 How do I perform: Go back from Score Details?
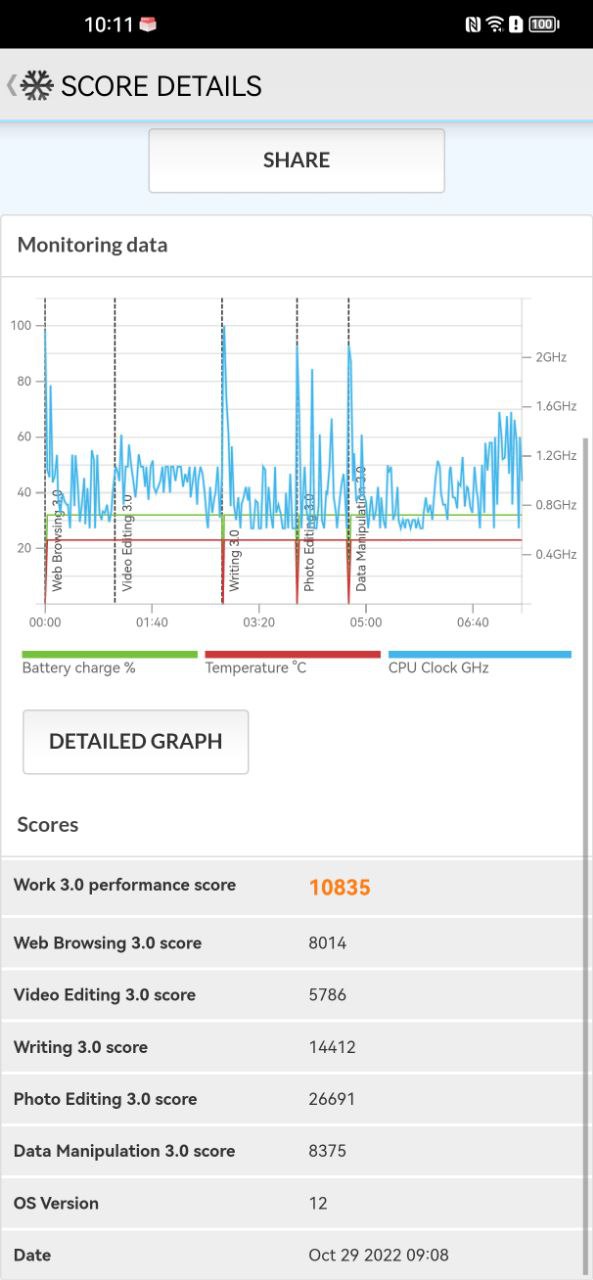[x=12, y=85]
